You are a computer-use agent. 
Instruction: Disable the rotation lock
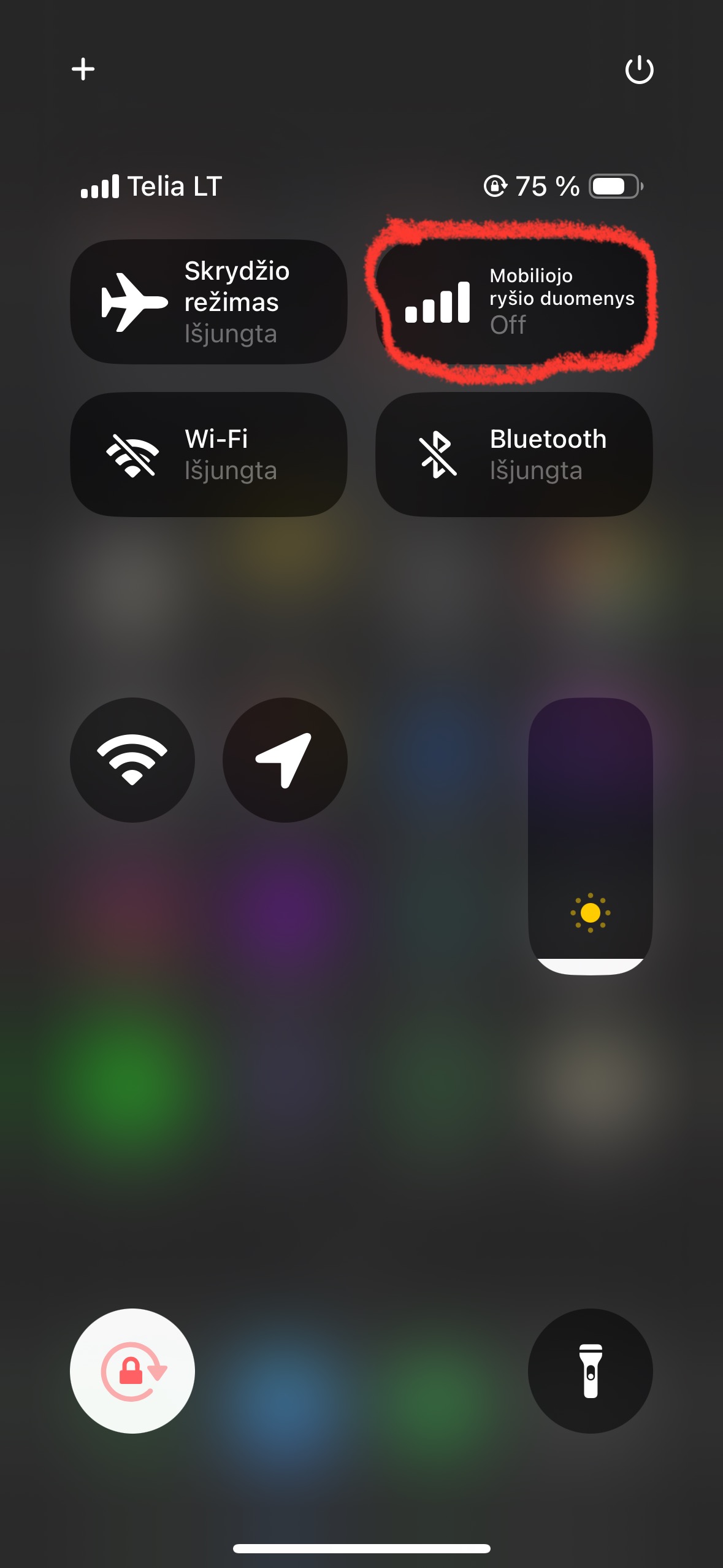click(x=132, y=1370)
